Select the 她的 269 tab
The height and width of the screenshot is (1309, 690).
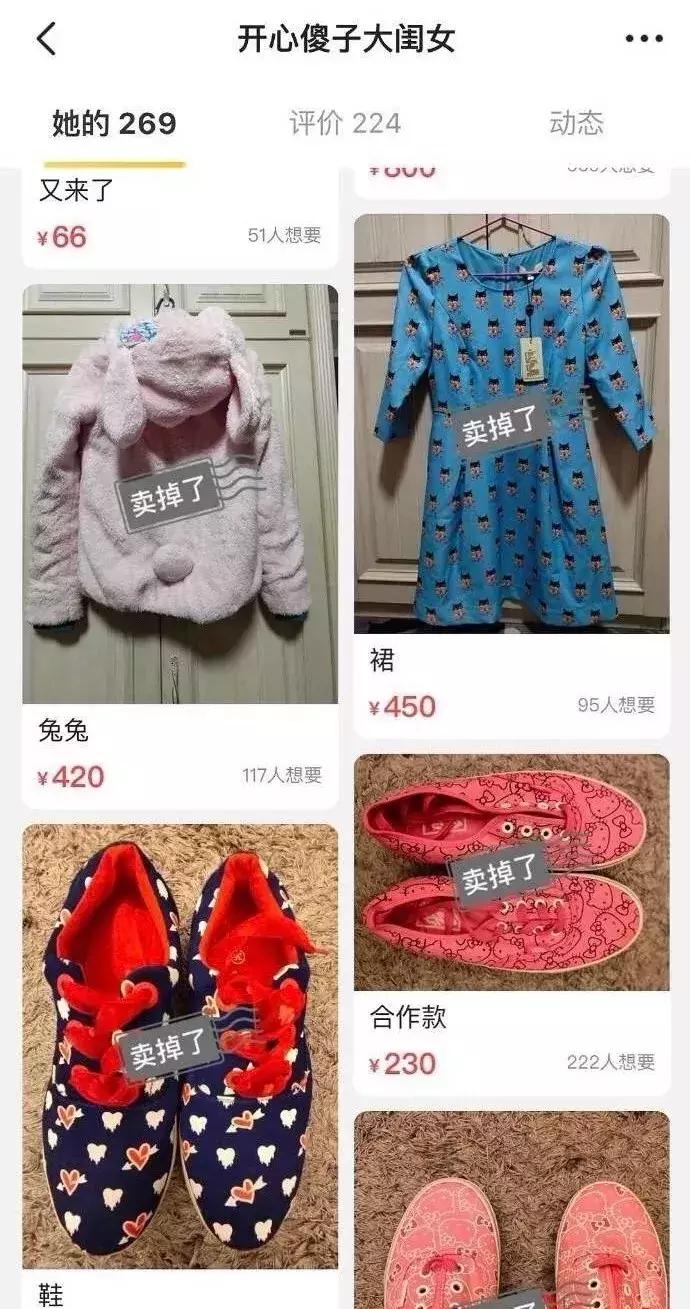point(114,124)
